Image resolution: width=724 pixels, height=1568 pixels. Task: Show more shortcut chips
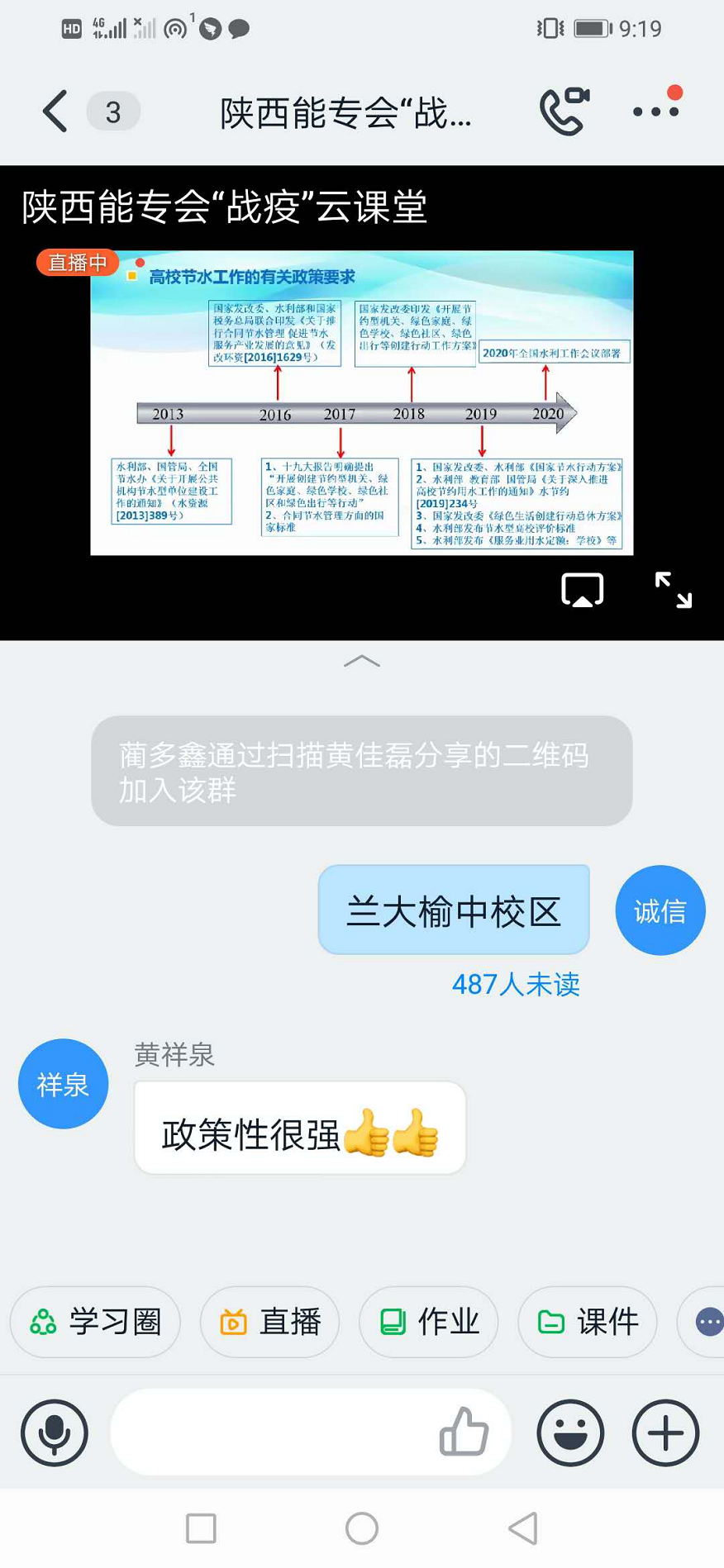[707, 1322]
